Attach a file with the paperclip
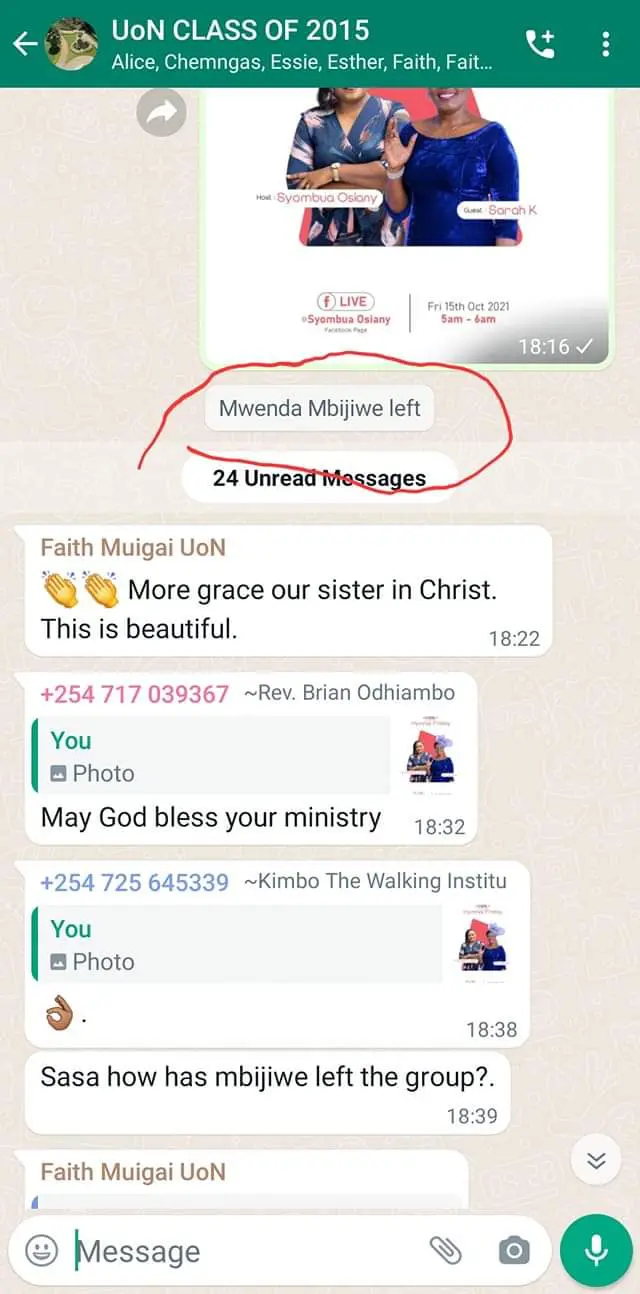The height and width of the screenshot is (1294, 640). (x=445, y=1250)
